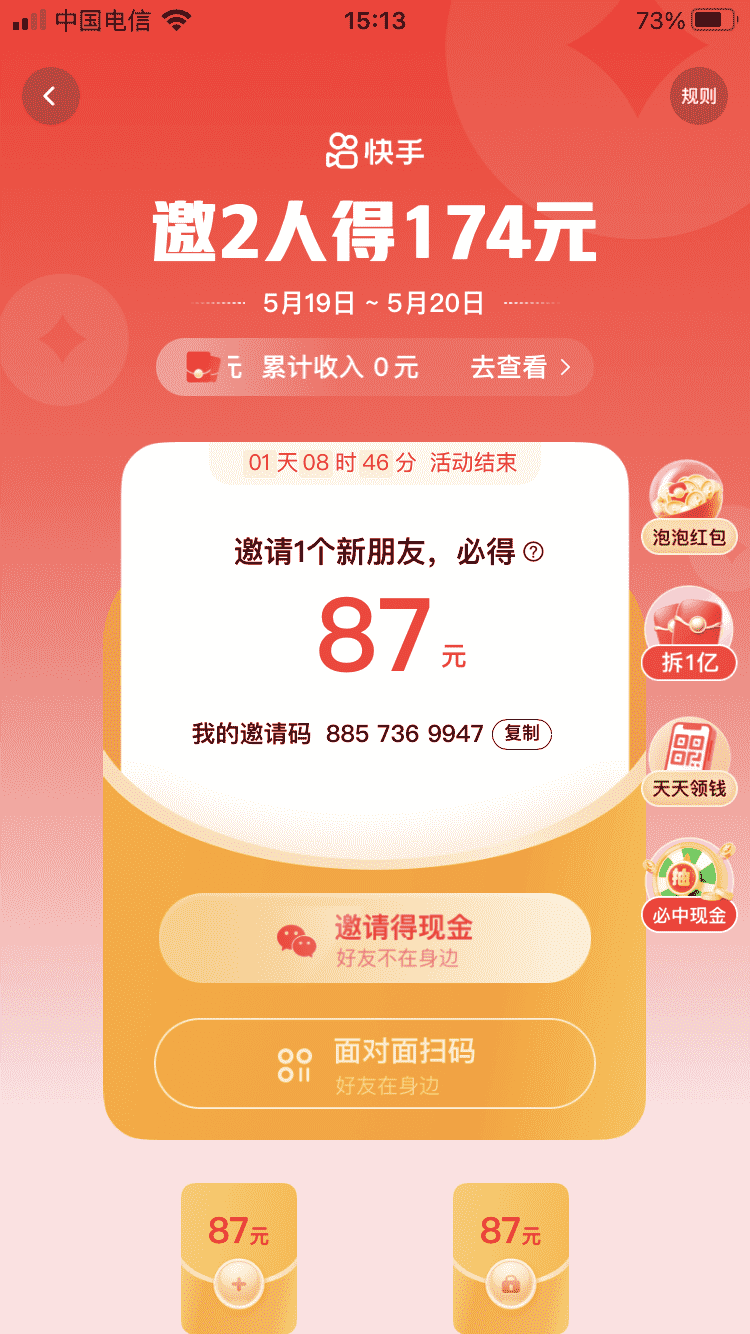Open the 规则 rules button
750x1334 pixels.
click(x=698, y=96)
